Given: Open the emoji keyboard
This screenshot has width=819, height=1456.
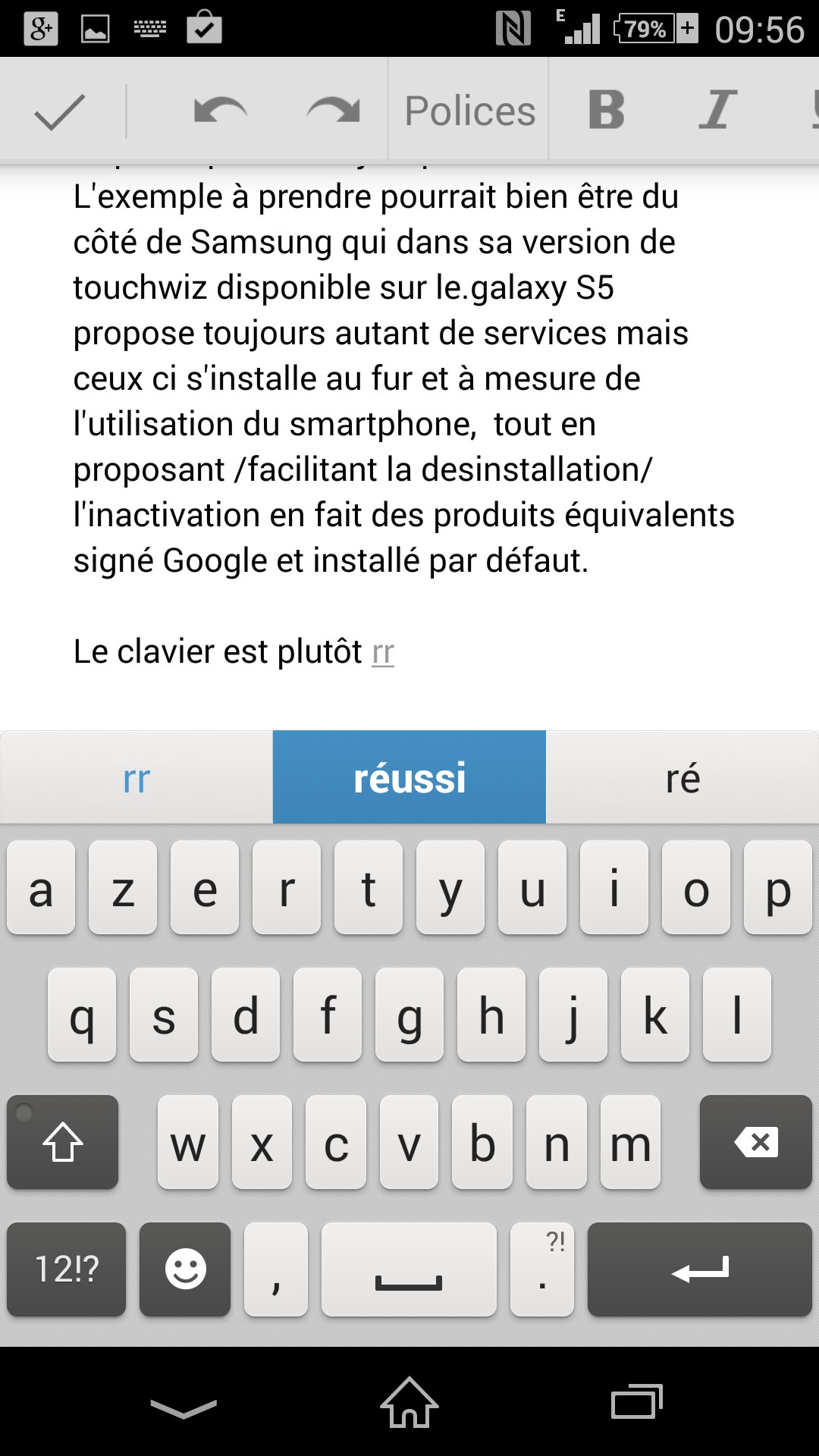Looking at the screenshot, I should pyautogui.click(x=185, y=1269).
